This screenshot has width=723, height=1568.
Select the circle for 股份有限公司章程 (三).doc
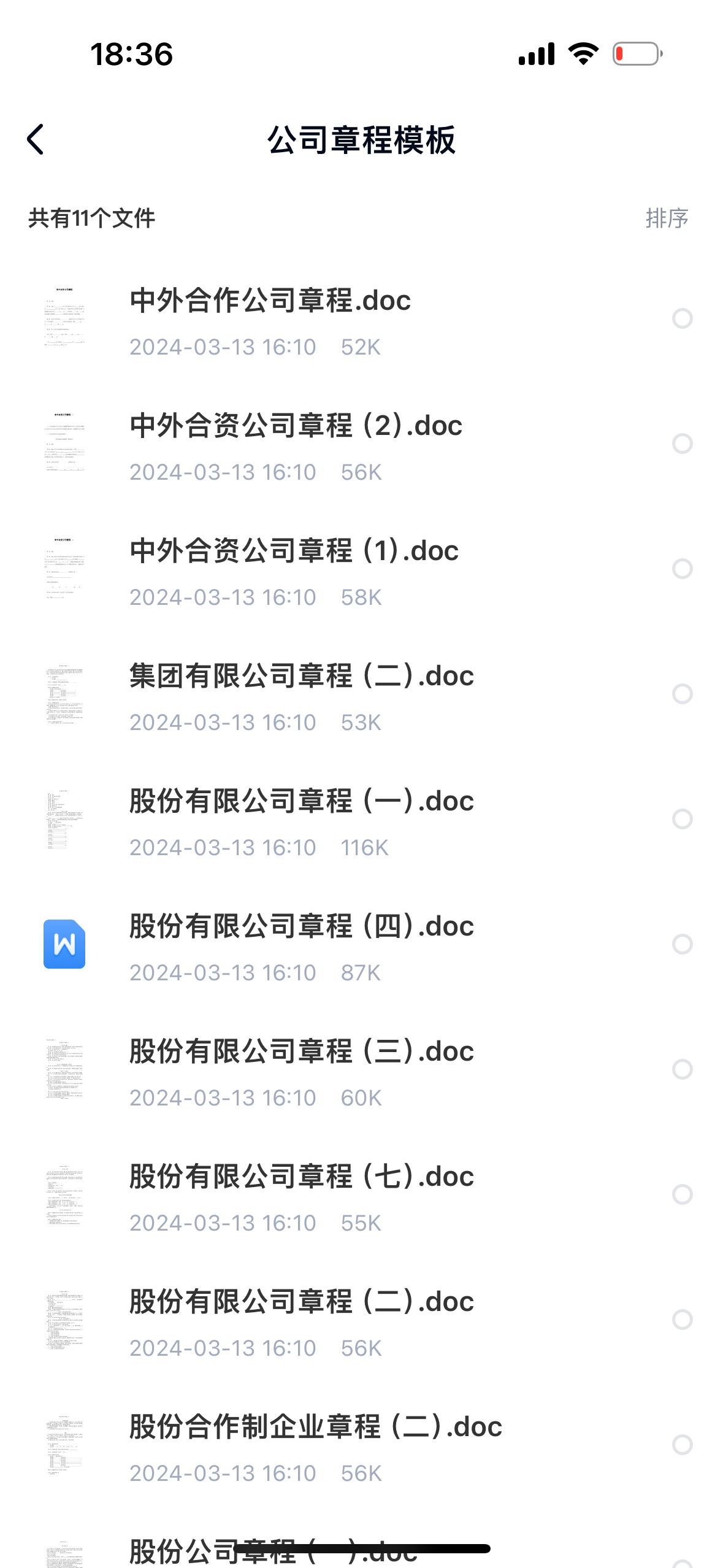(682, 1069)
